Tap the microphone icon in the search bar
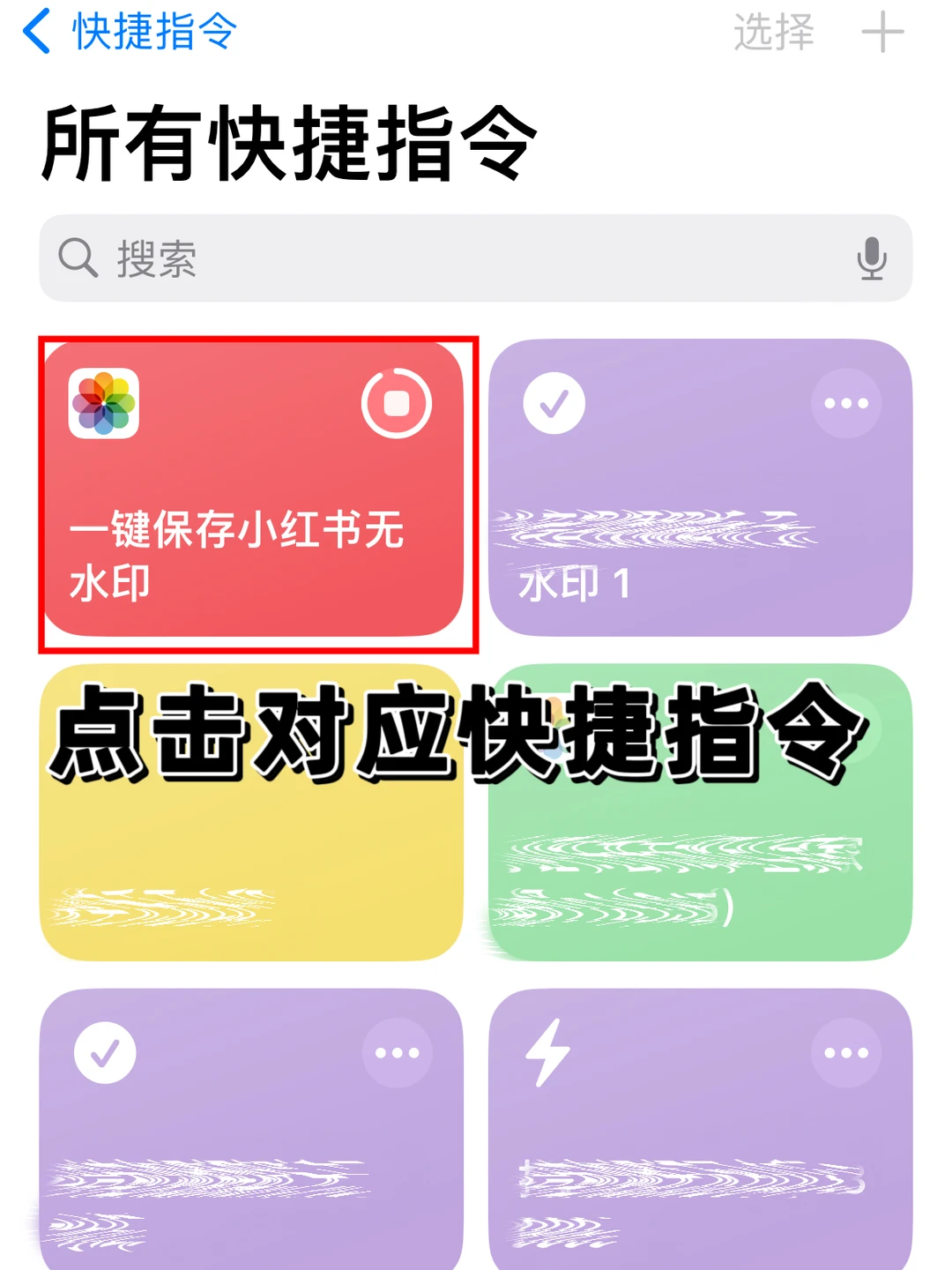 tap(871, 258)
